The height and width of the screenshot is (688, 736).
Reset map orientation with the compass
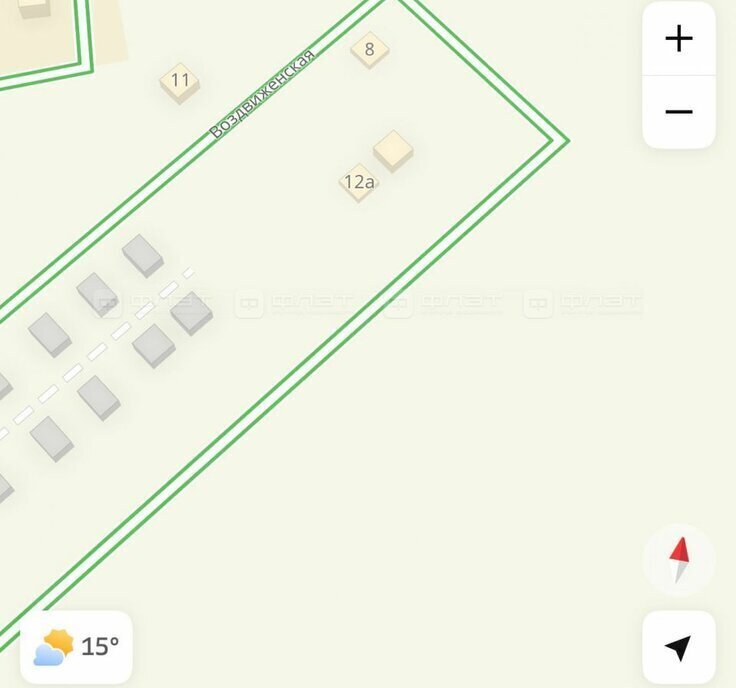[x=679, y=560]
